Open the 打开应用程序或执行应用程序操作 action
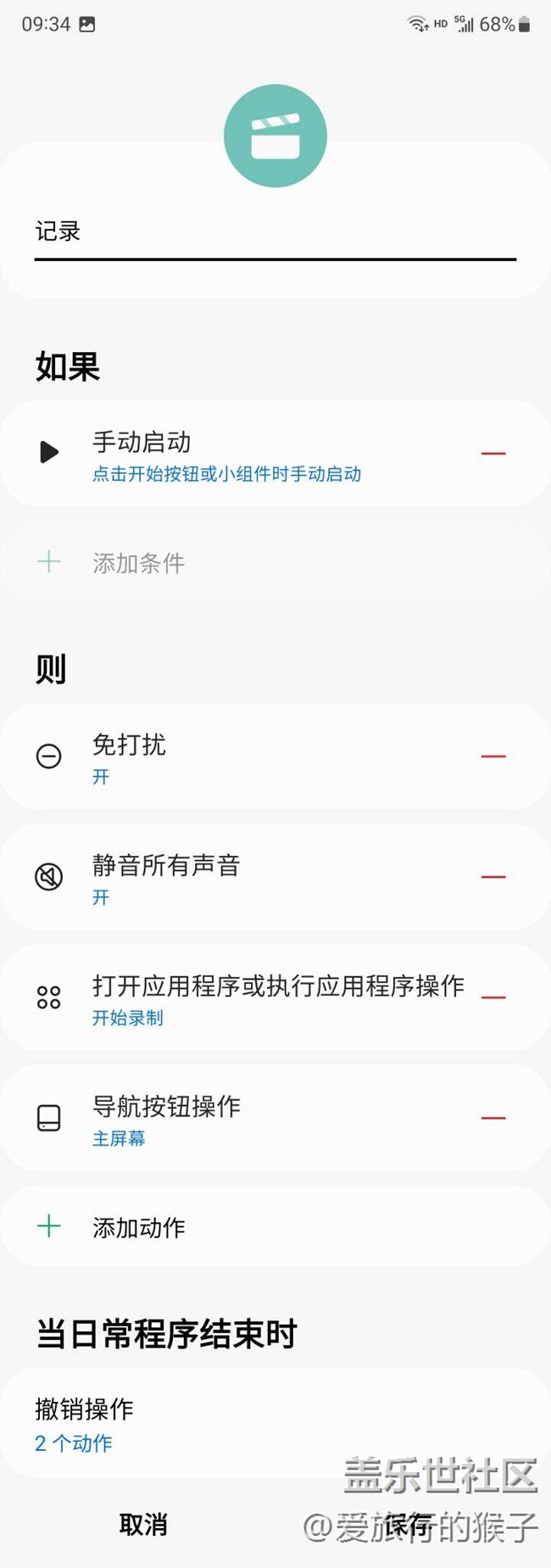The height and width of the screenshot is (1568, 551). 254,998
